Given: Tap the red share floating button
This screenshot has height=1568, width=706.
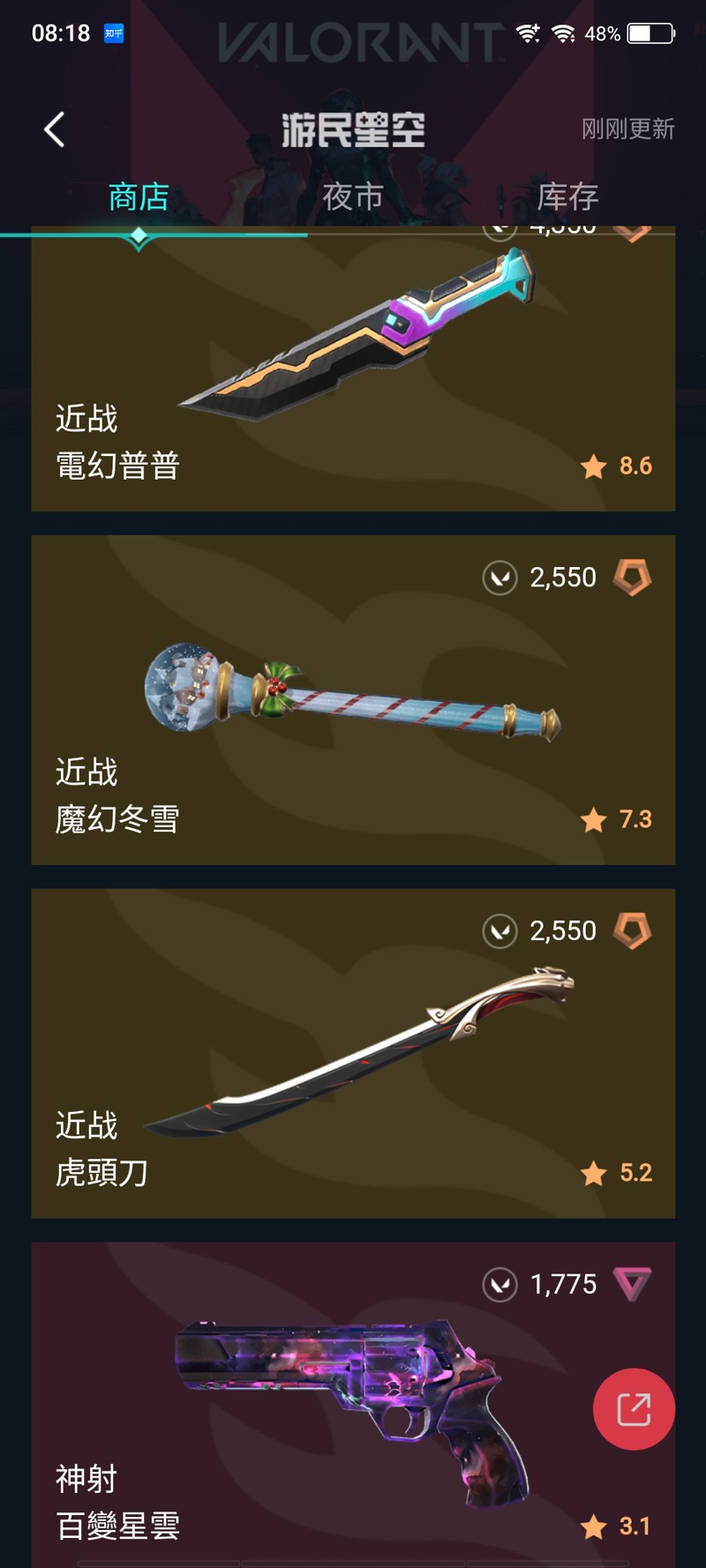Looking at the screenshot, I should pyautogui.click(x=634, y=1409).
